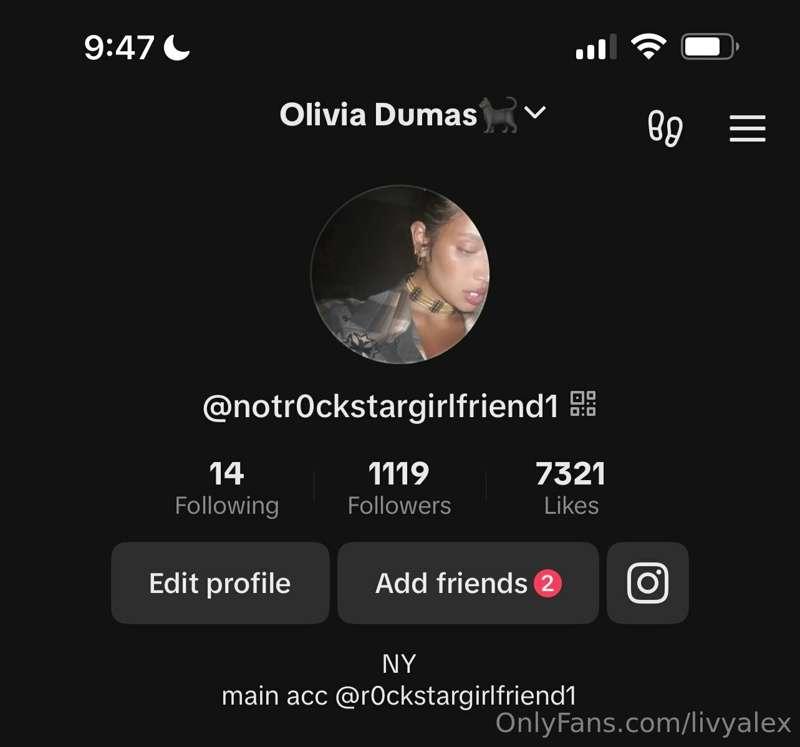Tap the profile picture
The image size is (800, 747).
click(x=400, y=274)
